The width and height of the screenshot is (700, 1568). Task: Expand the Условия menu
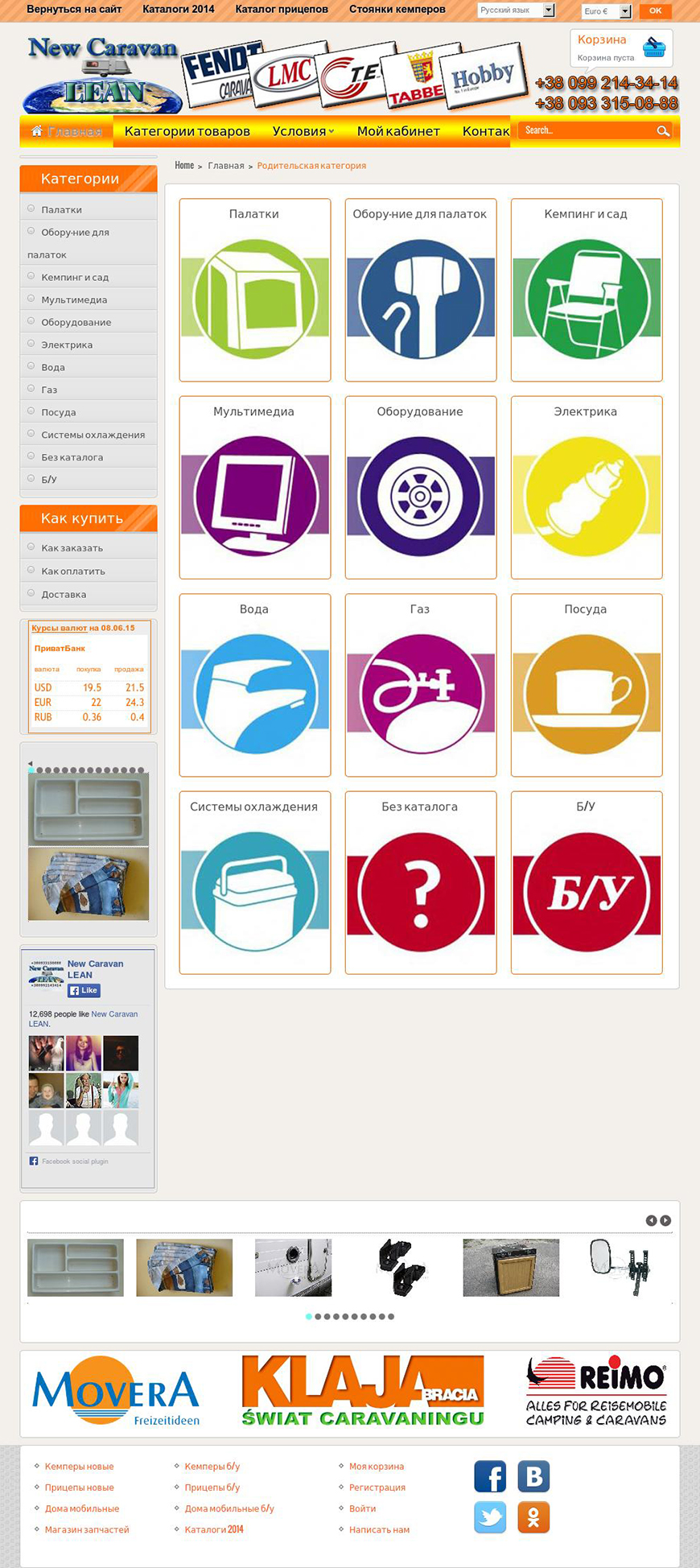tap(303, 131)
